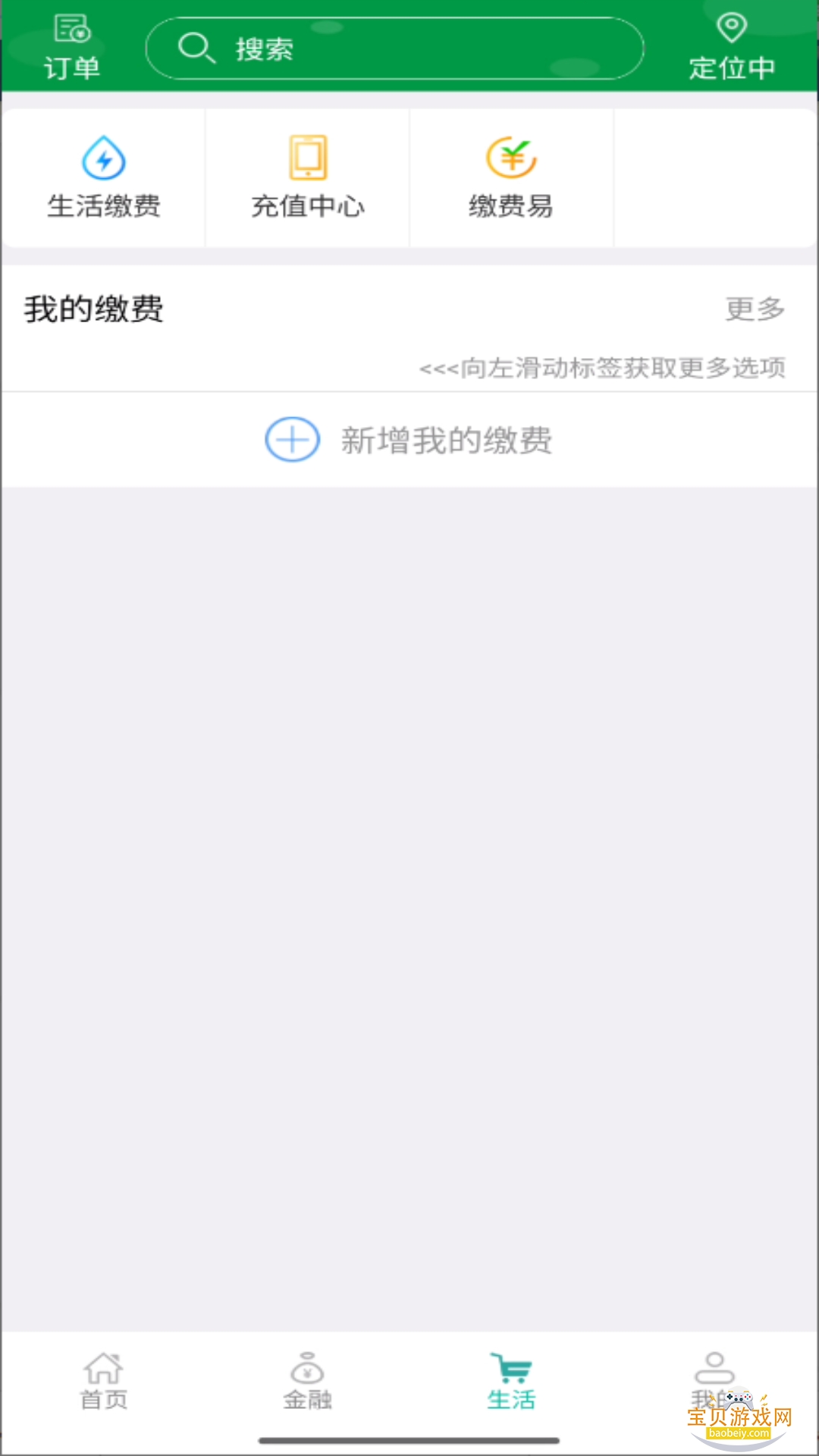Tap the pin icon above 定位中 text
Image resolution: width=819 pixels, height=1456 pixels.
730,27
